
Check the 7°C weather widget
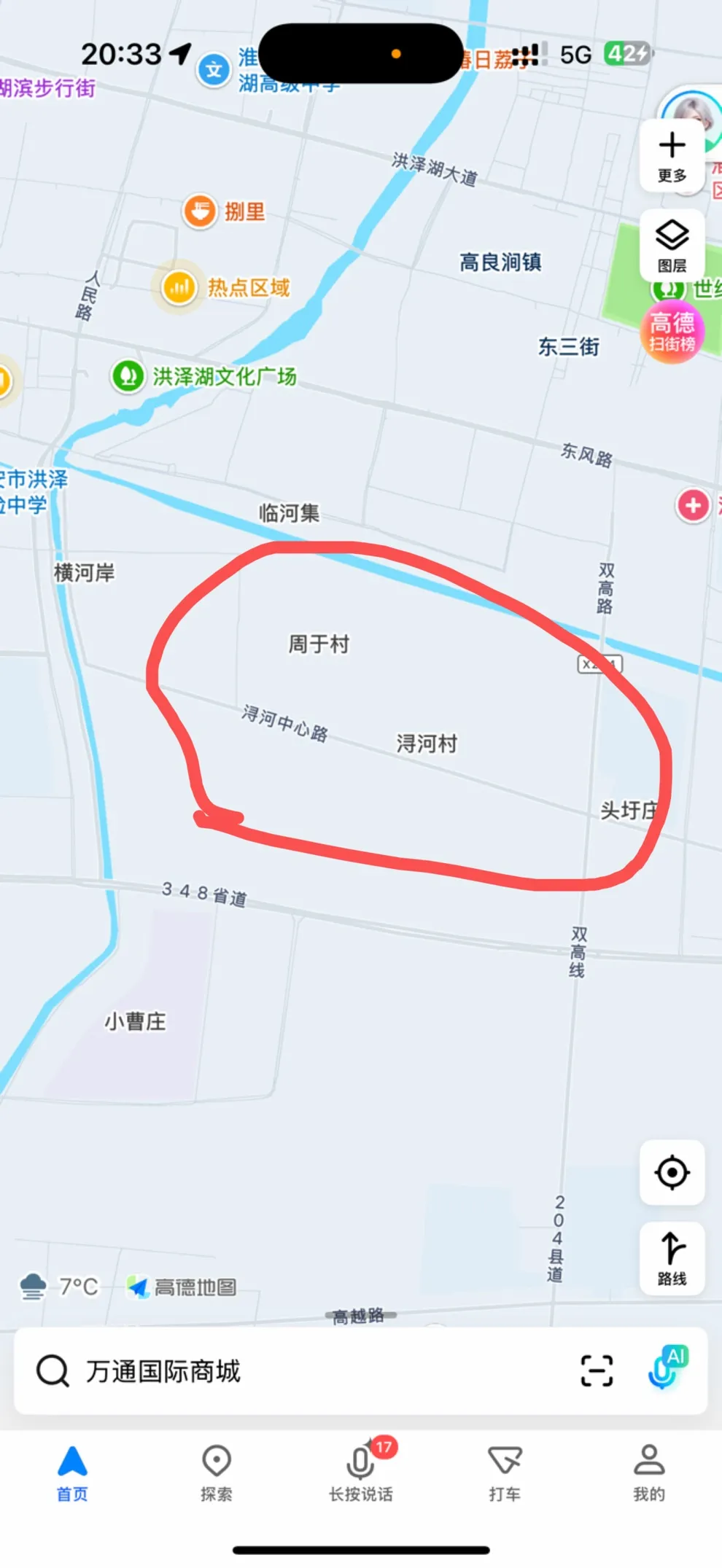[x=58, y=1287]
